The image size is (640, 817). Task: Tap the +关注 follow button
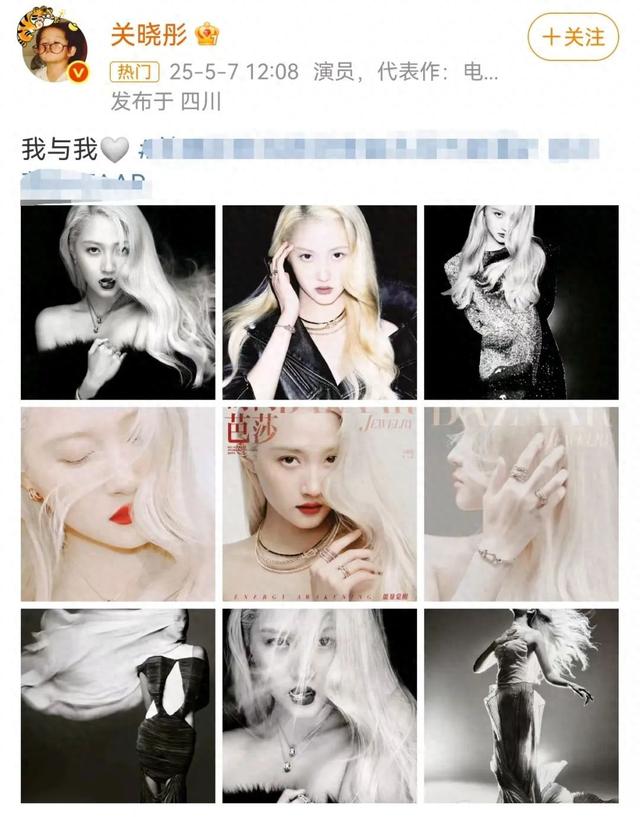tap(573, 37)
